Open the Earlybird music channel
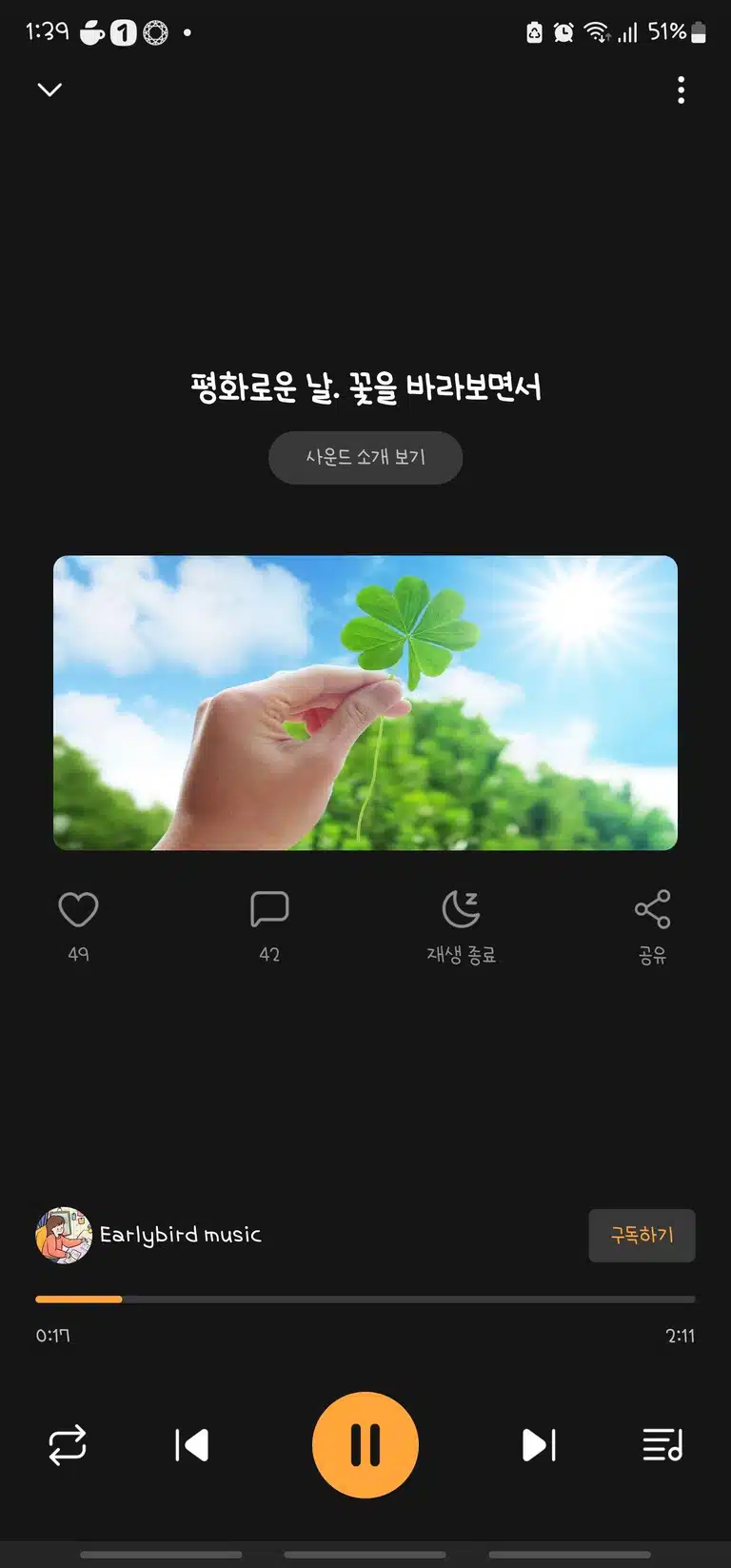Screen dimensions: 731x1568 point(148,1235)
